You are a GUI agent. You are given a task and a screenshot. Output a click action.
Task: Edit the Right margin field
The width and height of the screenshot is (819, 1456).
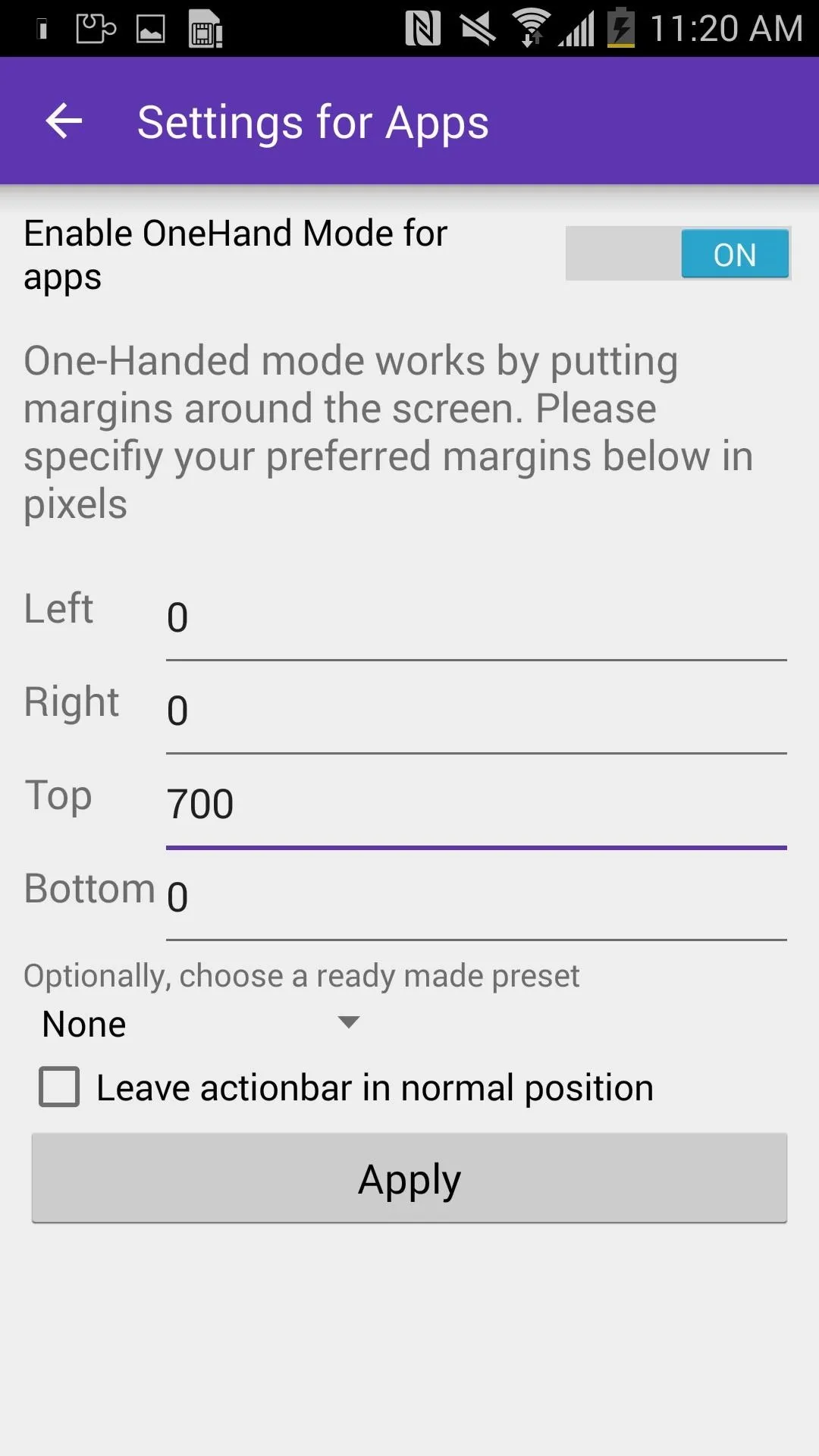pos(476,711)
